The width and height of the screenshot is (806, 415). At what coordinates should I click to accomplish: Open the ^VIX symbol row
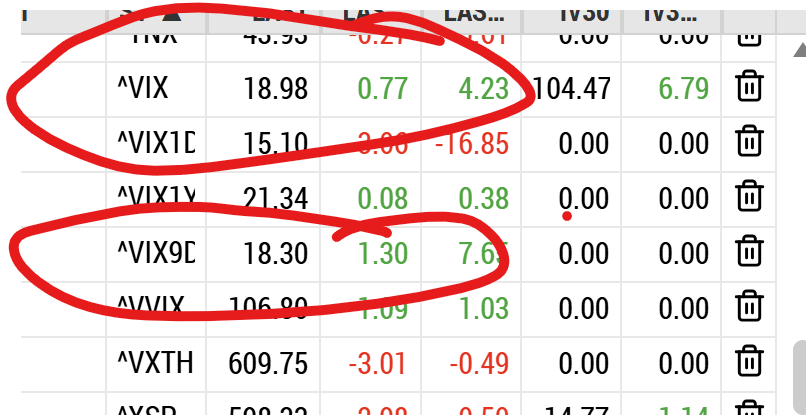pos(398,89)
